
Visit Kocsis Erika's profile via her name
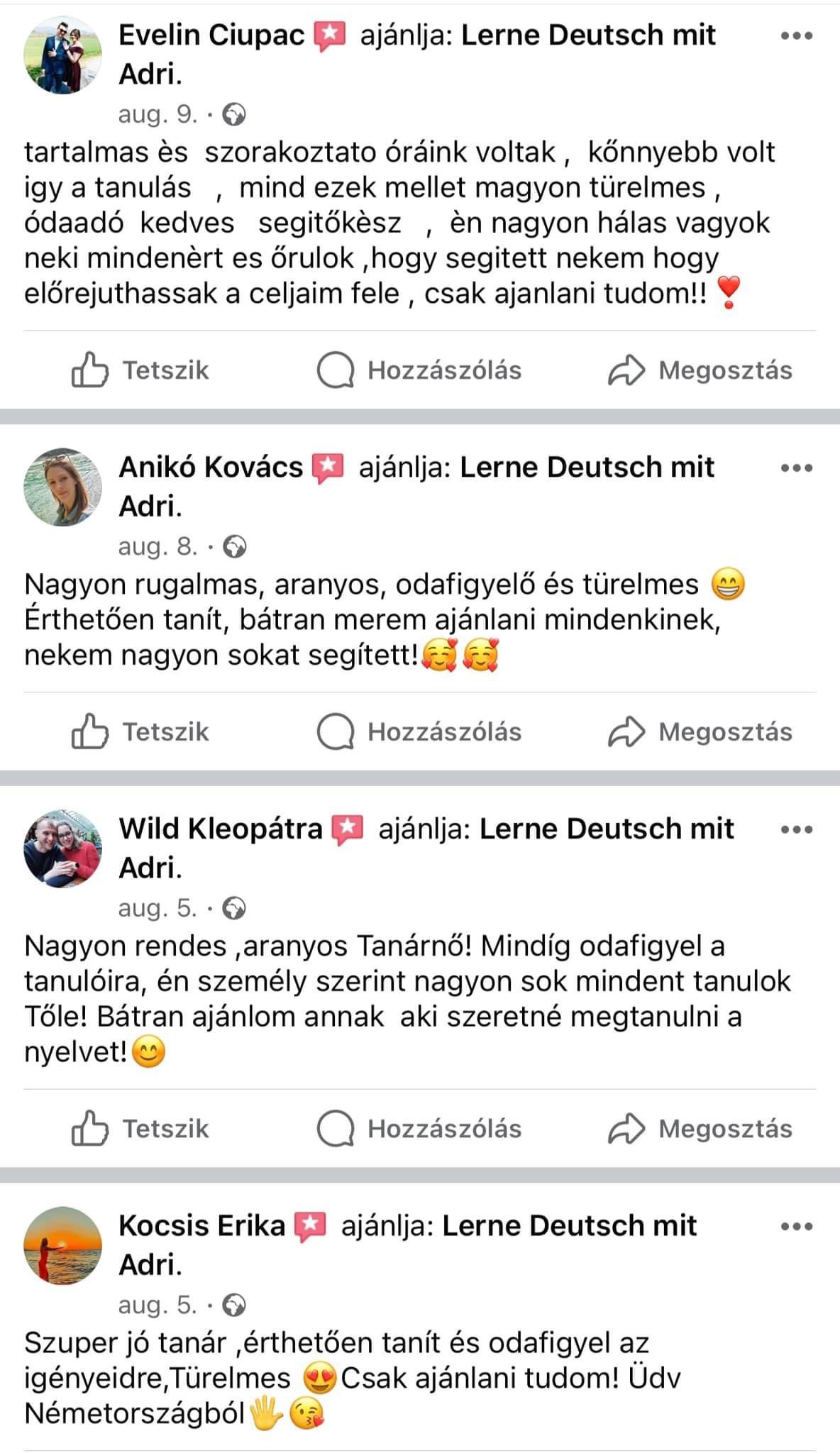click(x=201, y=1226)
